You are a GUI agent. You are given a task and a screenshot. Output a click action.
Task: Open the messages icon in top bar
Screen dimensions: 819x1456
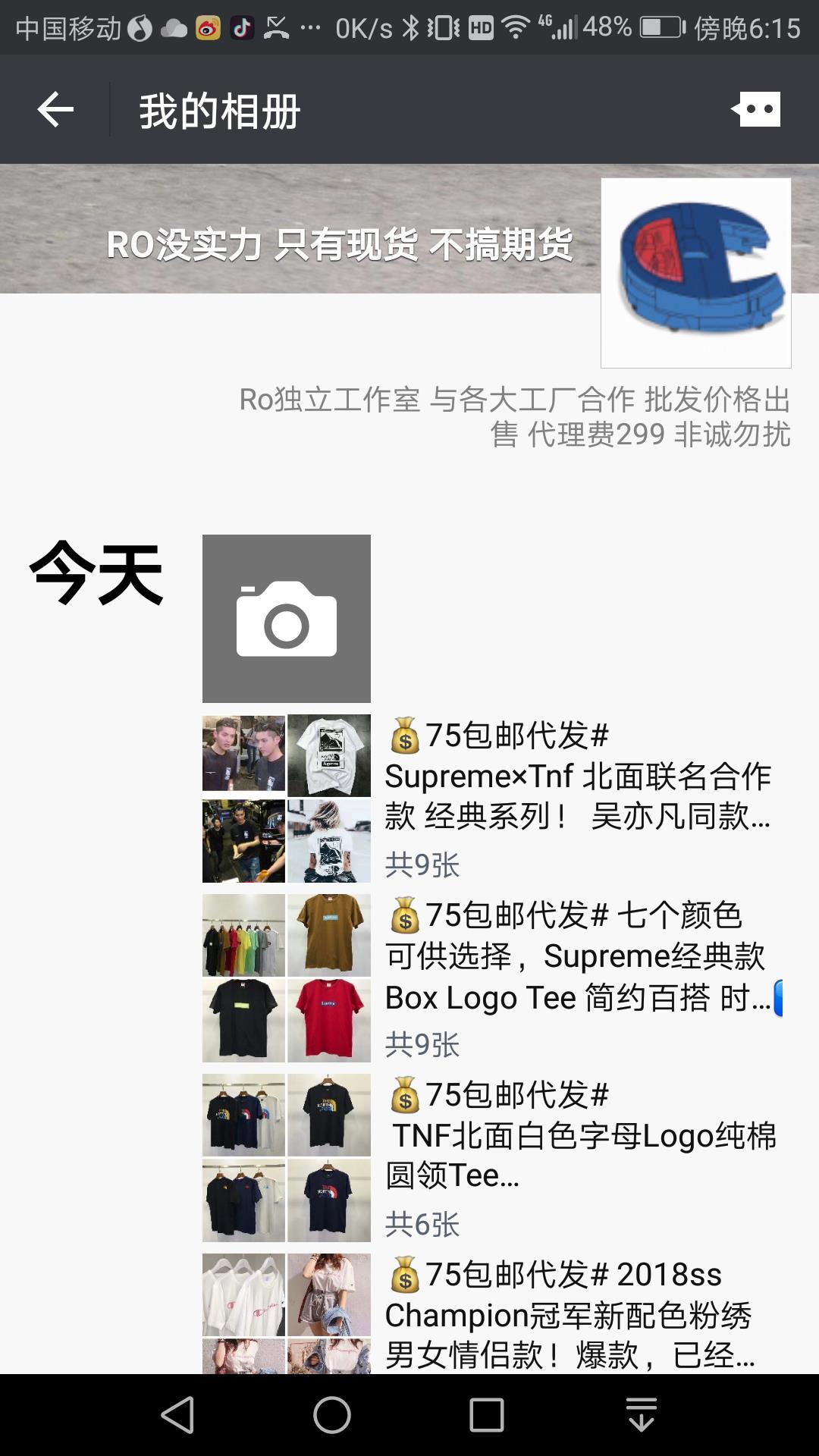click(x=756, y=110)
